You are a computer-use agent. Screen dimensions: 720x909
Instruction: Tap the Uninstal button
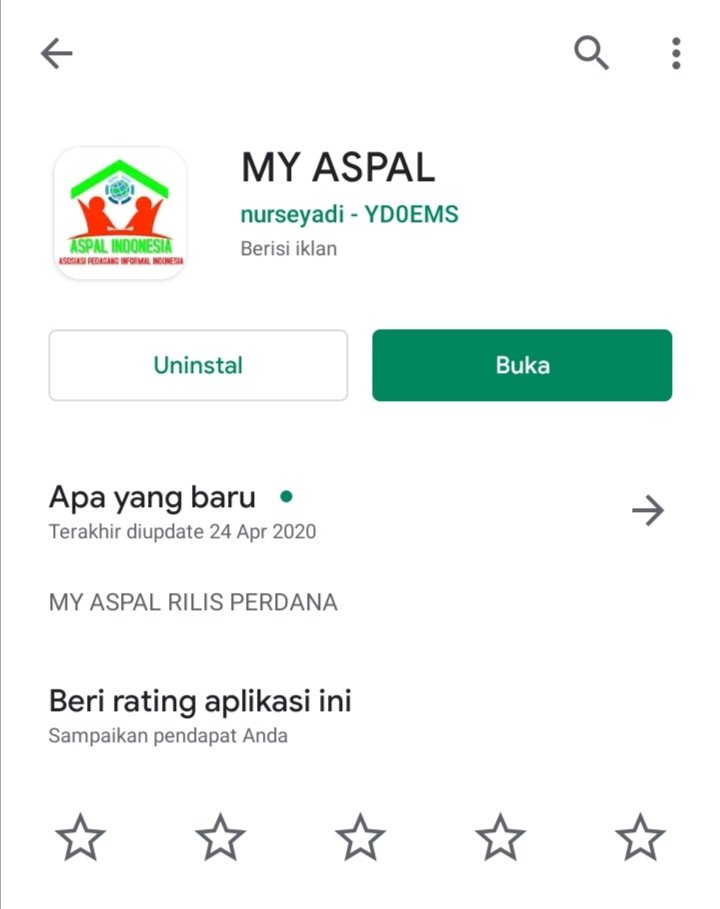(198, 365)
